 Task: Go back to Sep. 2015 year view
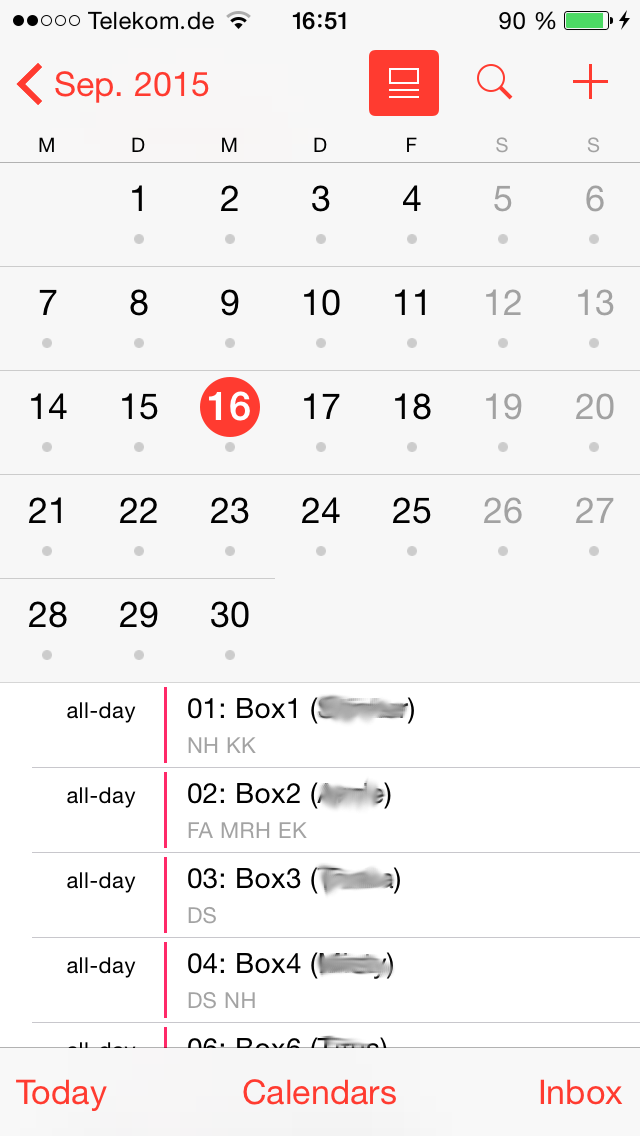pos(112,85)
